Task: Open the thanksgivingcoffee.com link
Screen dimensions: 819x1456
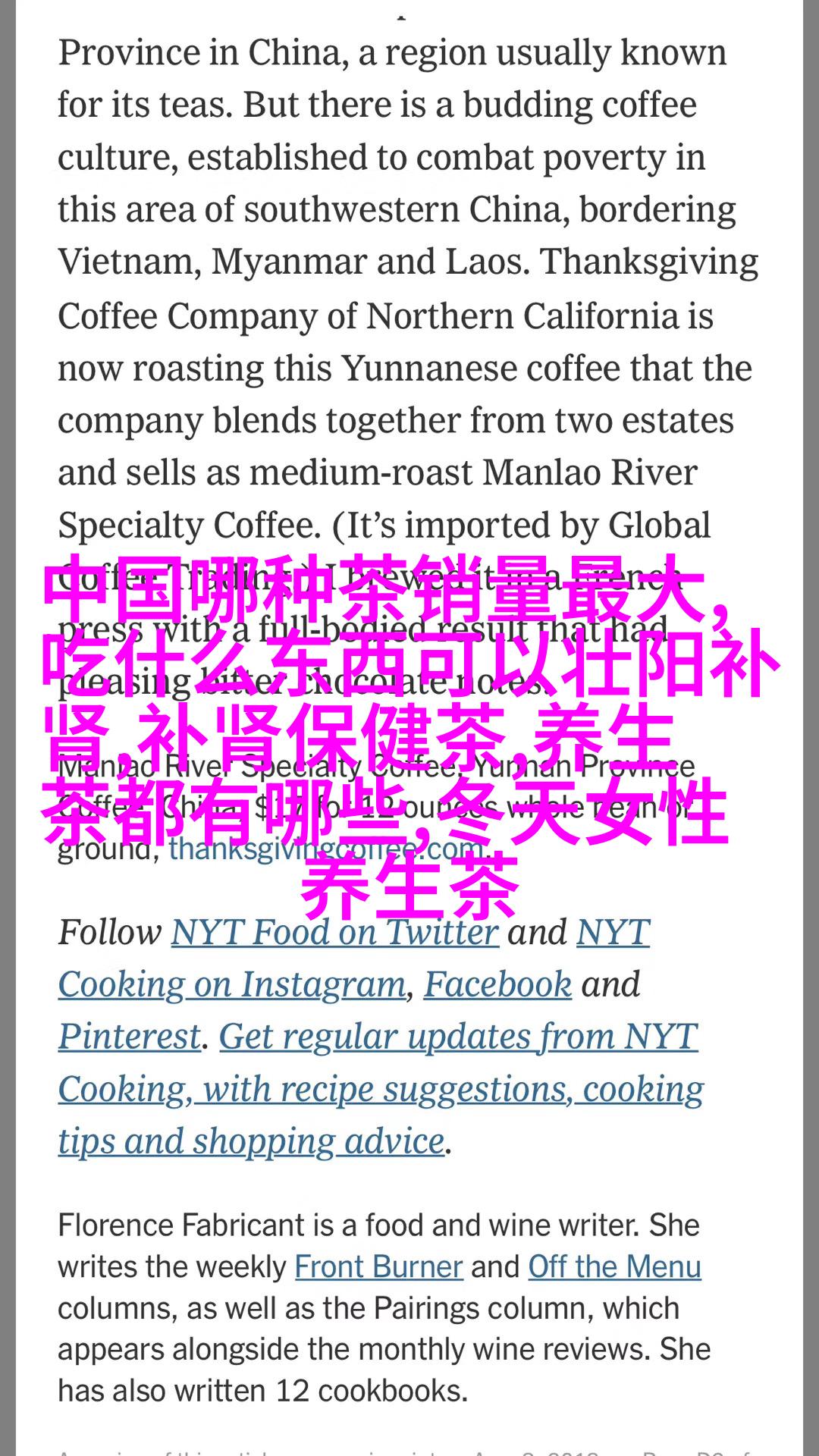Action: coord(325,849)
